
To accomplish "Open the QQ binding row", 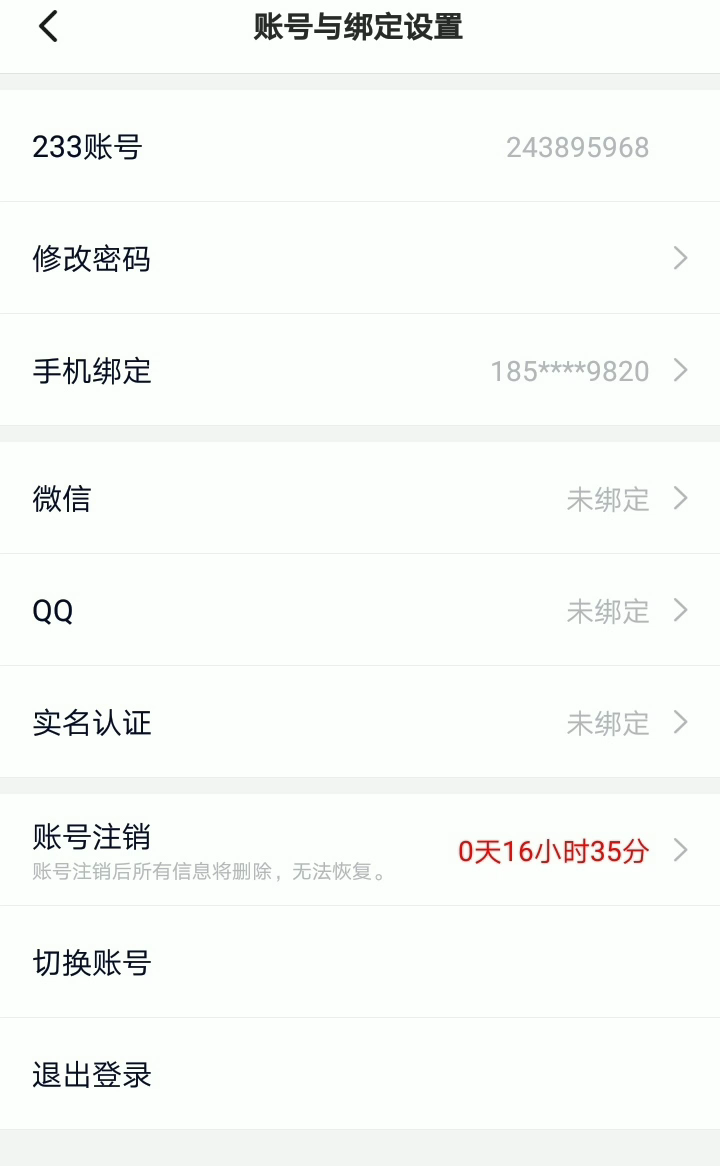I will [360, 610].
